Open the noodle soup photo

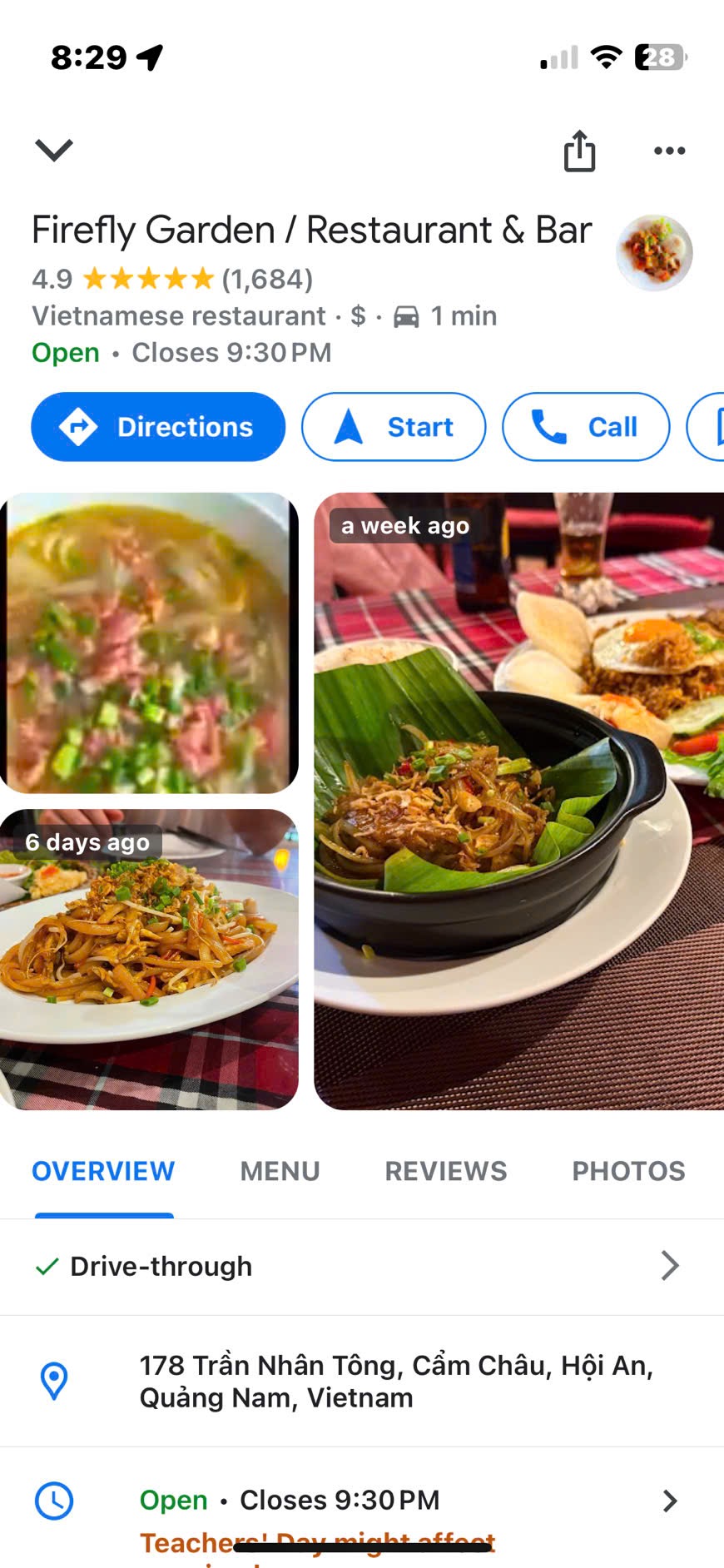(x=149, y=643)
